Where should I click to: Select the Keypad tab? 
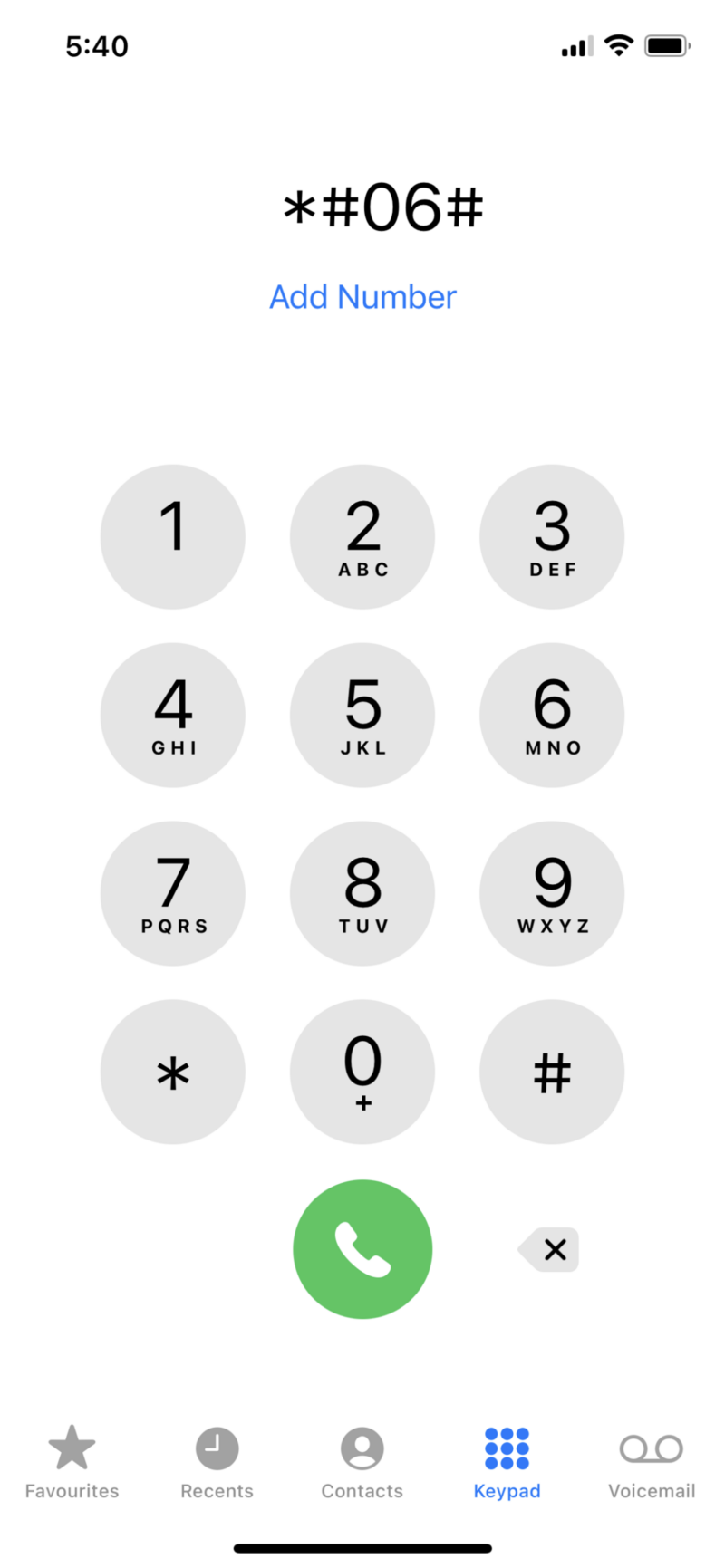click(x=507, y=1461)
